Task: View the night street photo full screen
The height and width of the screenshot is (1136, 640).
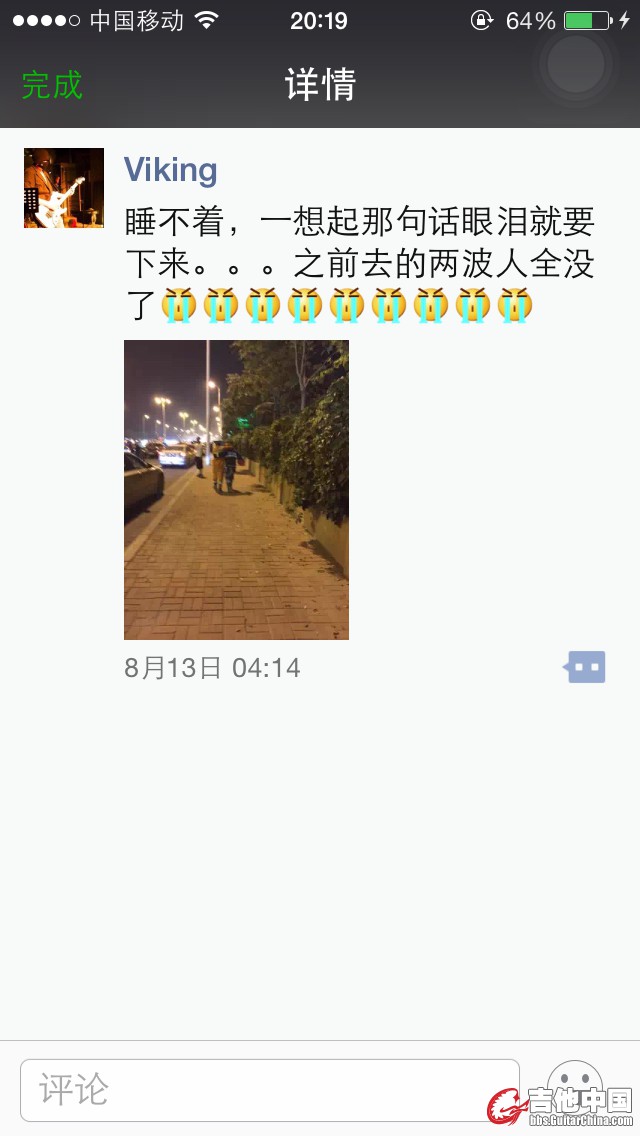Action: [x=236, y=489]
